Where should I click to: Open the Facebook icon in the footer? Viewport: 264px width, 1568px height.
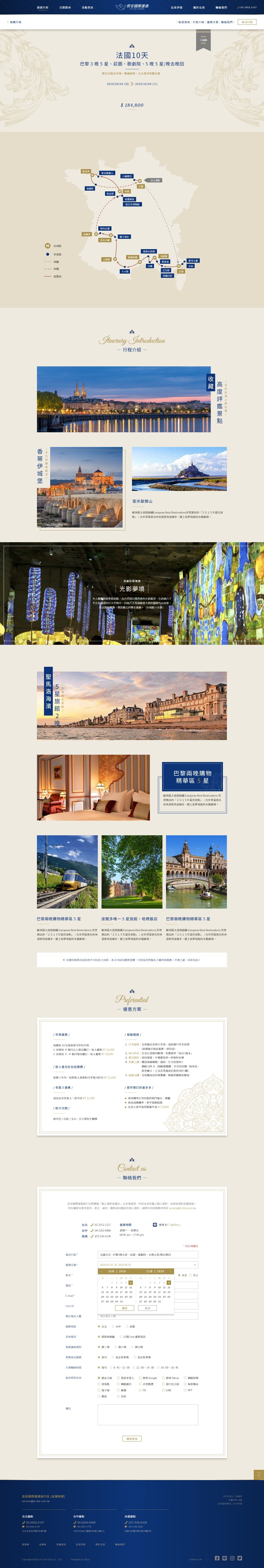point(217,1558)
